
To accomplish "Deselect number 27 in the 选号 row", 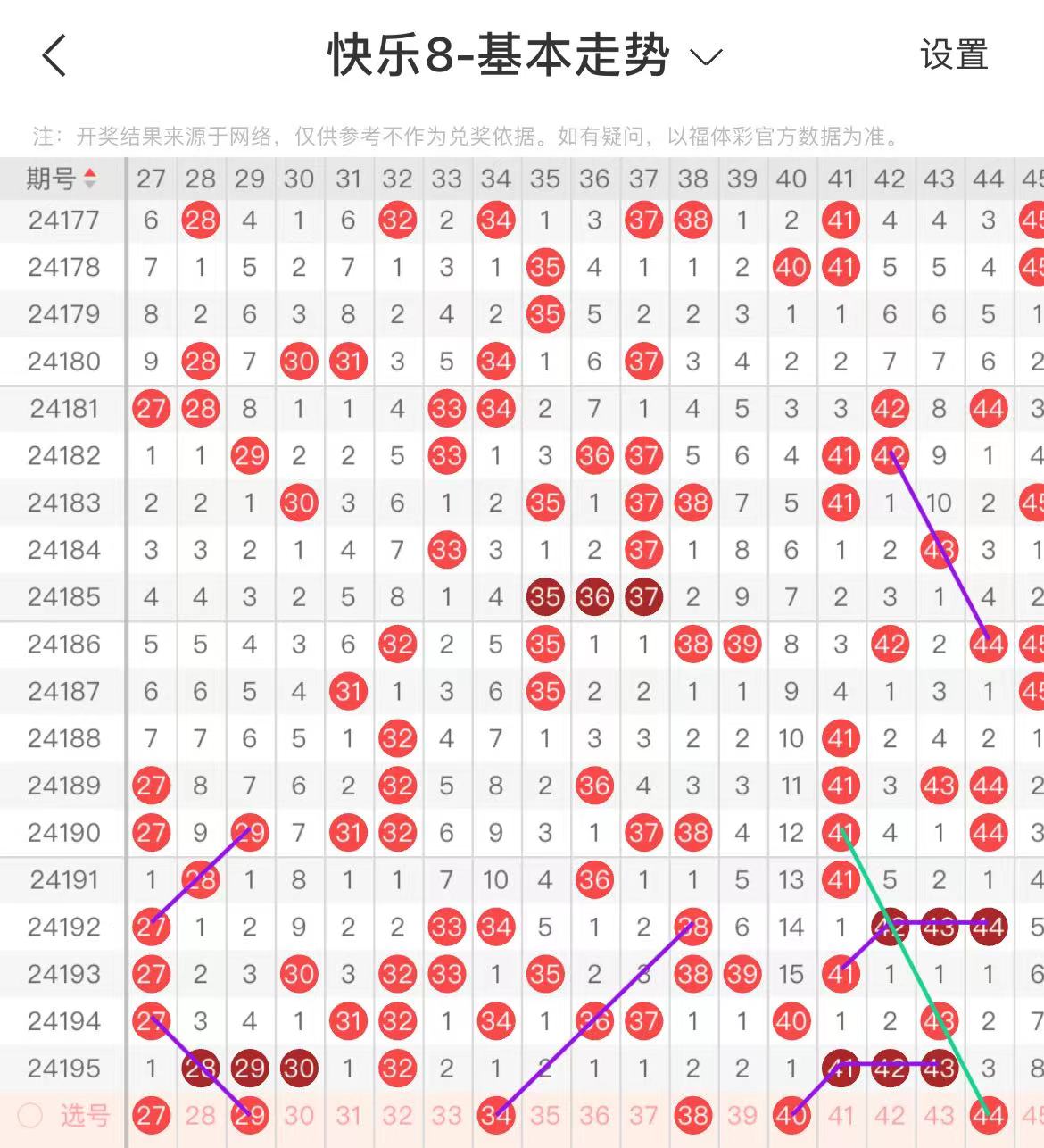I will coord(151,1115).
